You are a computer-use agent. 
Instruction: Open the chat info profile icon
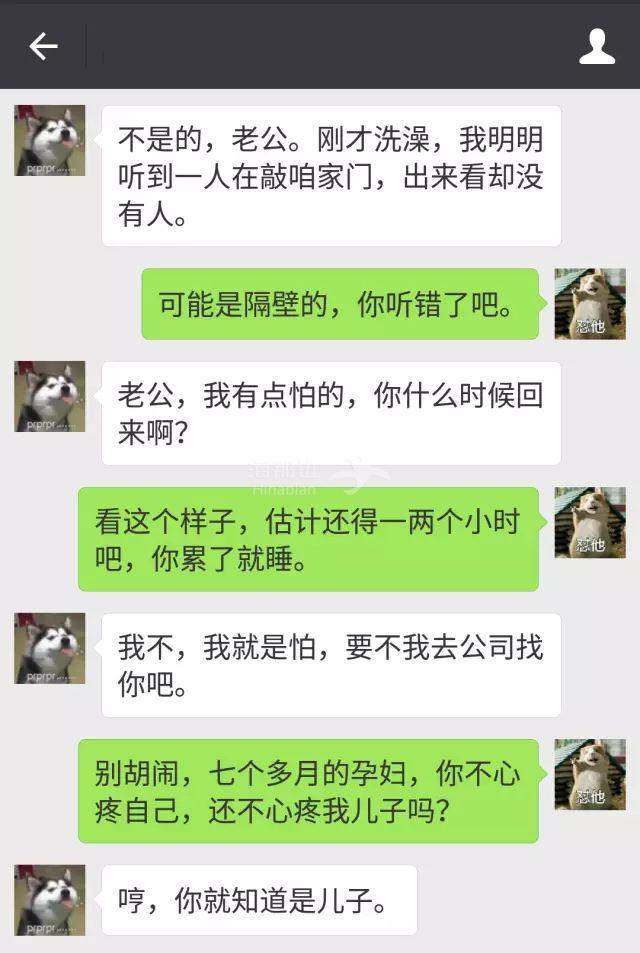click(x=597, y=46)
